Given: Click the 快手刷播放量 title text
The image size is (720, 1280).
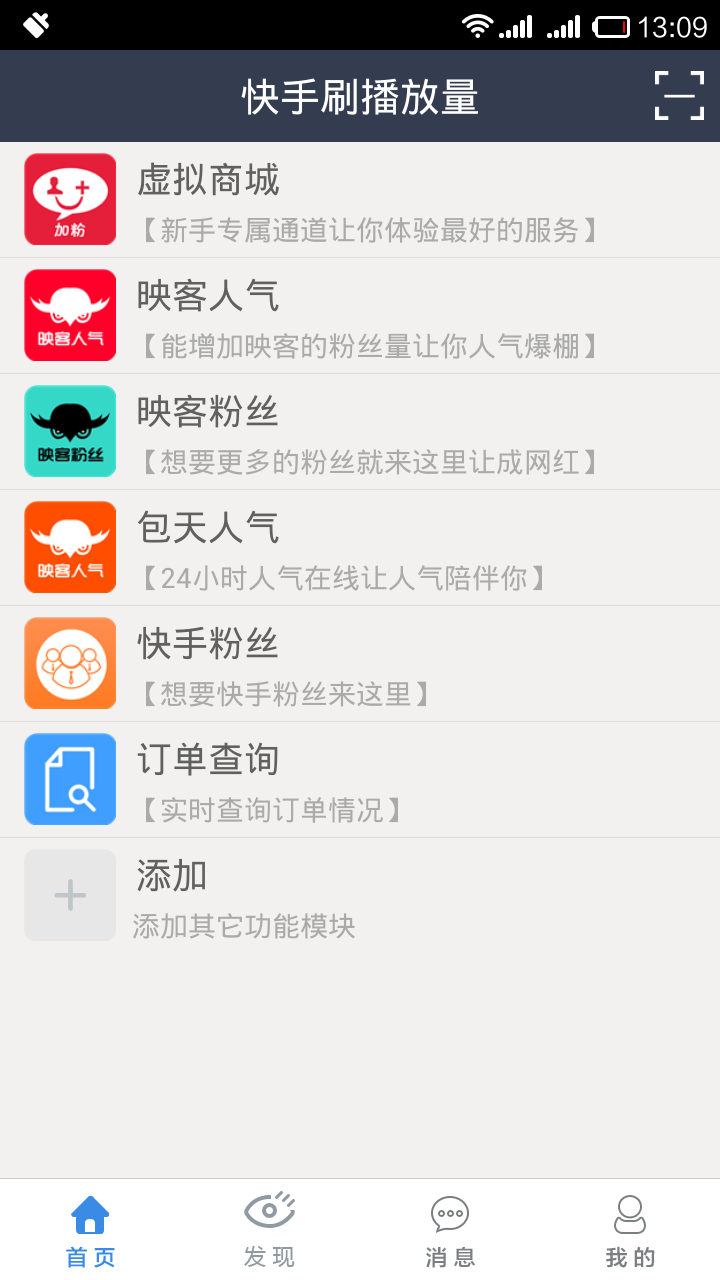Looking at the screenshot, I should pos(360,96).
